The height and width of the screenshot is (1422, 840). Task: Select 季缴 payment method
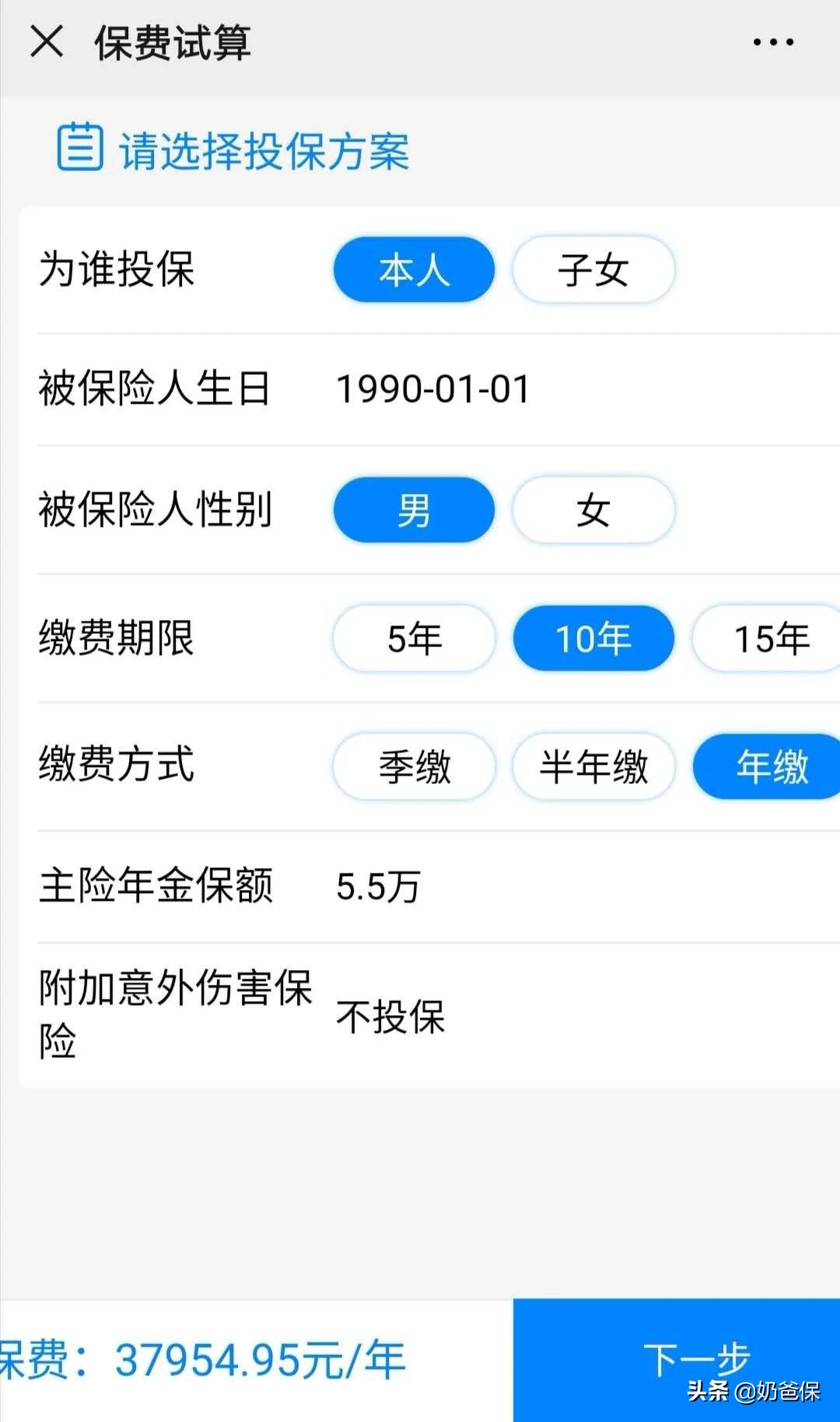413,766
